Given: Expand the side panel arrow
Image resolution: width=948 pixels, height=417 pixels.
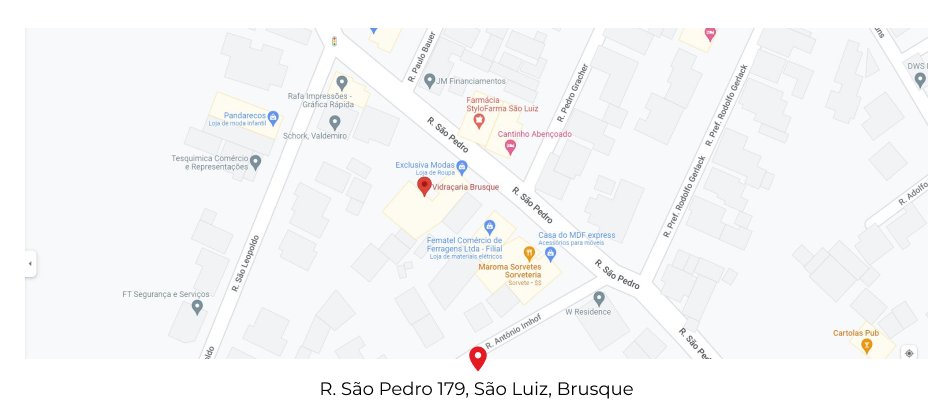Looking at the screenshot, I should coord(30,264).
